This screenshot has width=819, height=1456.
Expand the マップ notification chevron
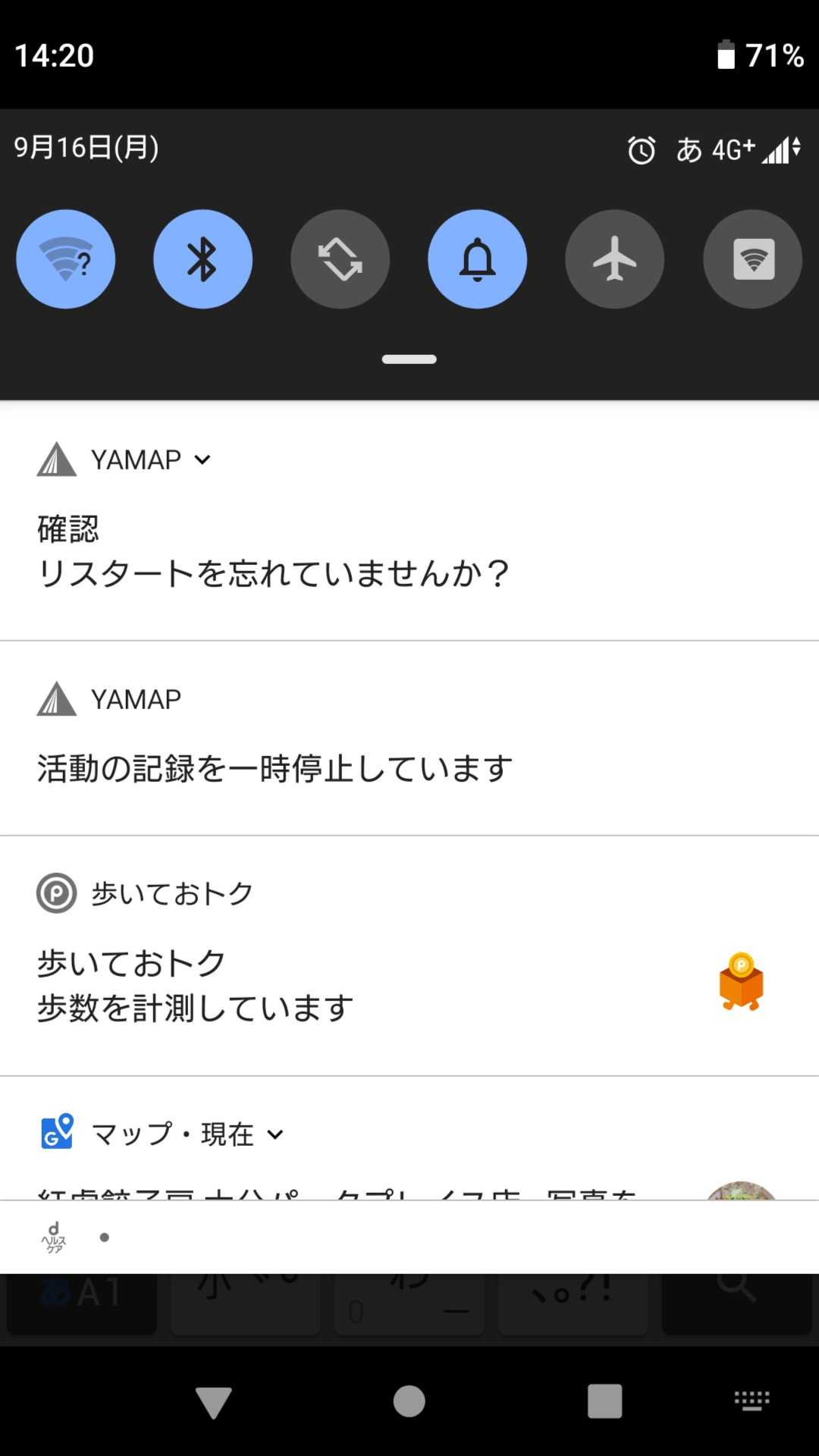275,1134
